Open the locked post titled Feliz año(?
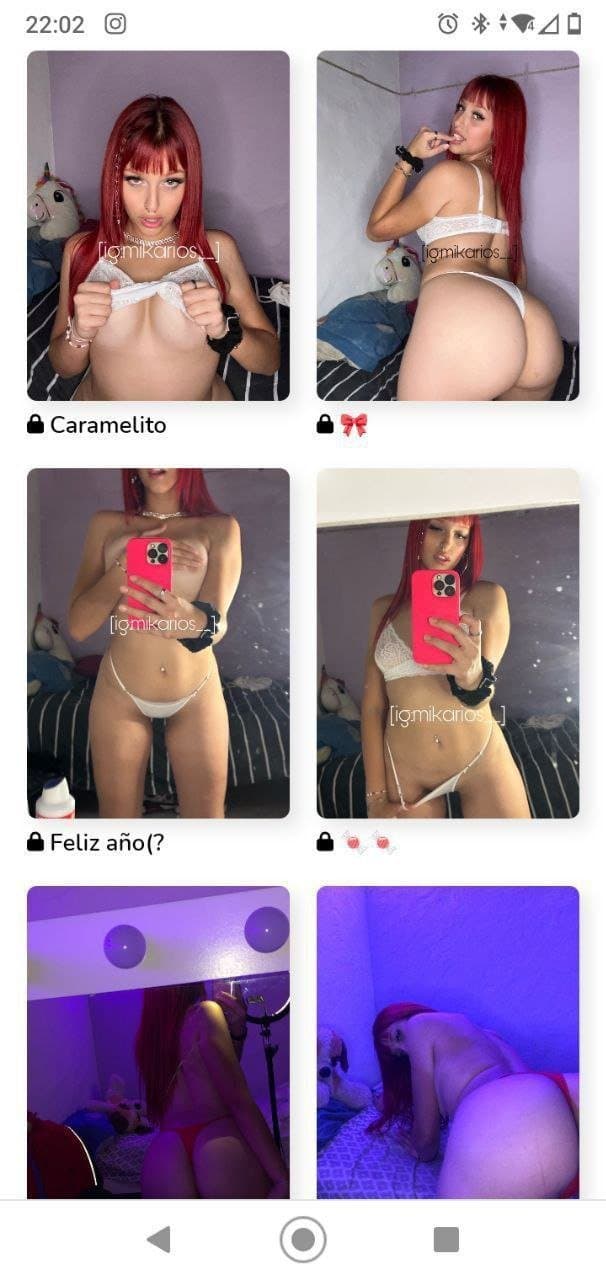The height and width of the screenshot is (1280, 606). coord(158,643)
